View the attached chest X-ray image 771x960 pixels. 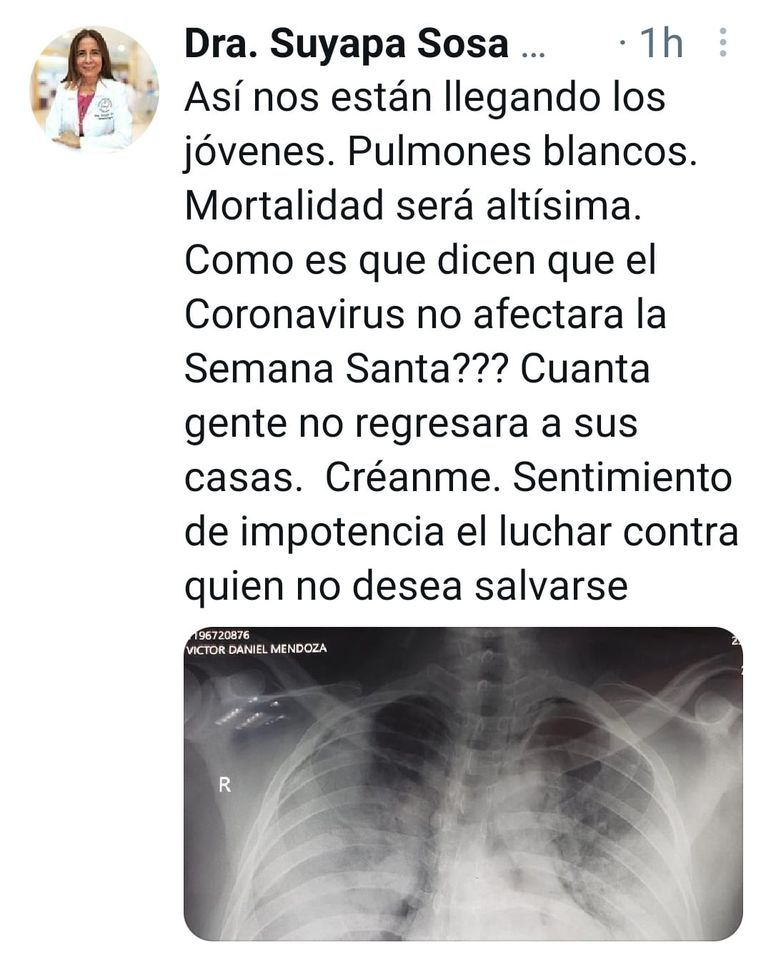[x=463, y=783]
